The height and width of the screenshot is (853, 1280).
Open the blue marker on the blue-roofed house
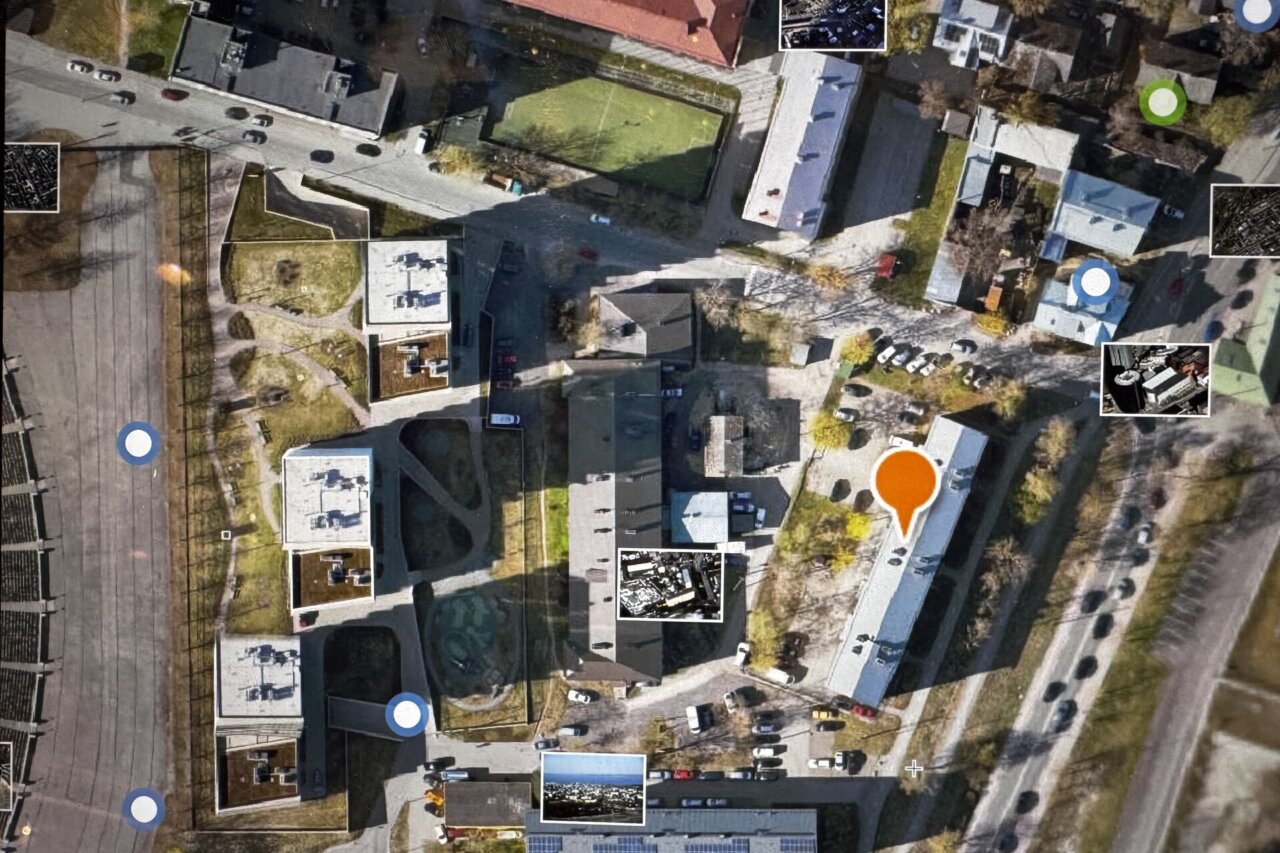1096,282
